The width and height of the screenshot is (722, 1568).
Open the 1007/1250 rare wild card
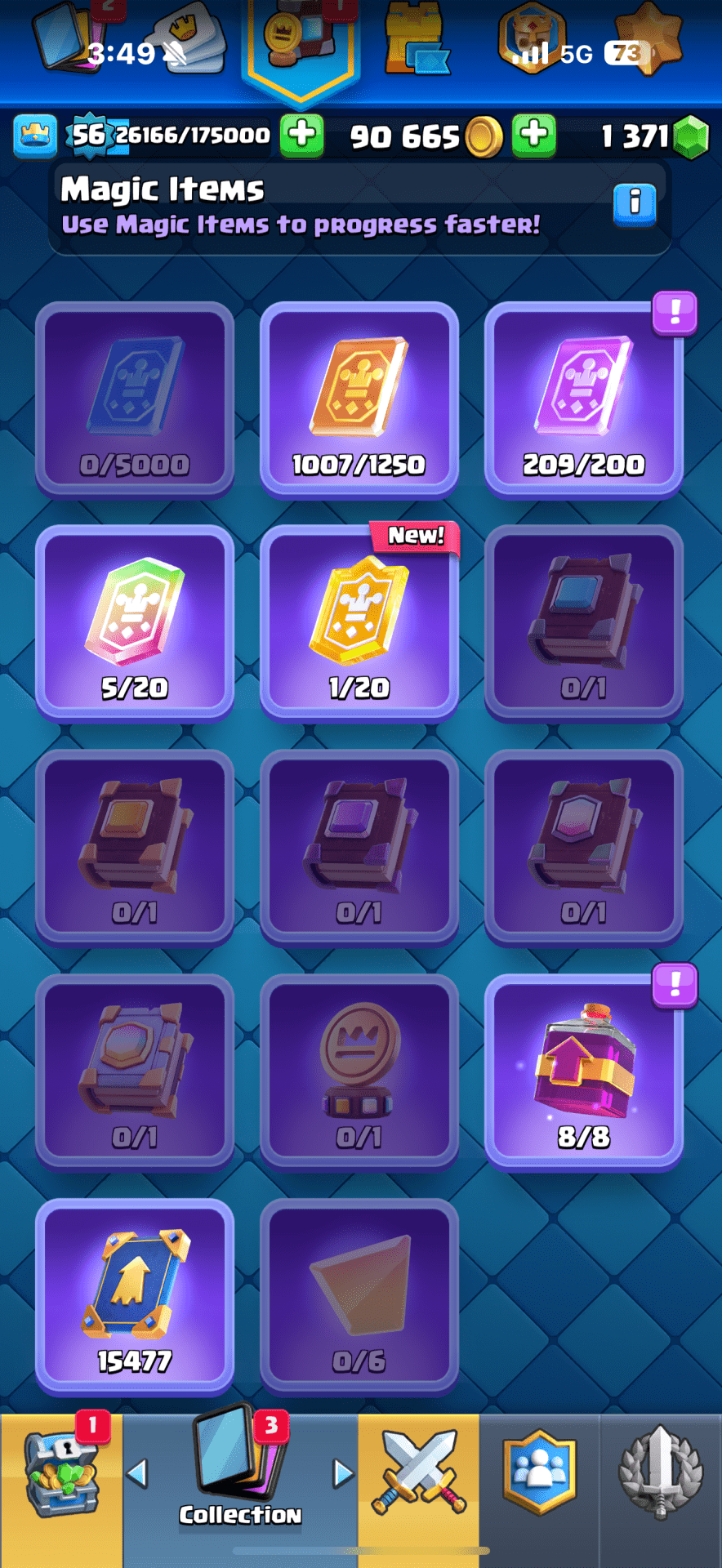tap(359, 399)
